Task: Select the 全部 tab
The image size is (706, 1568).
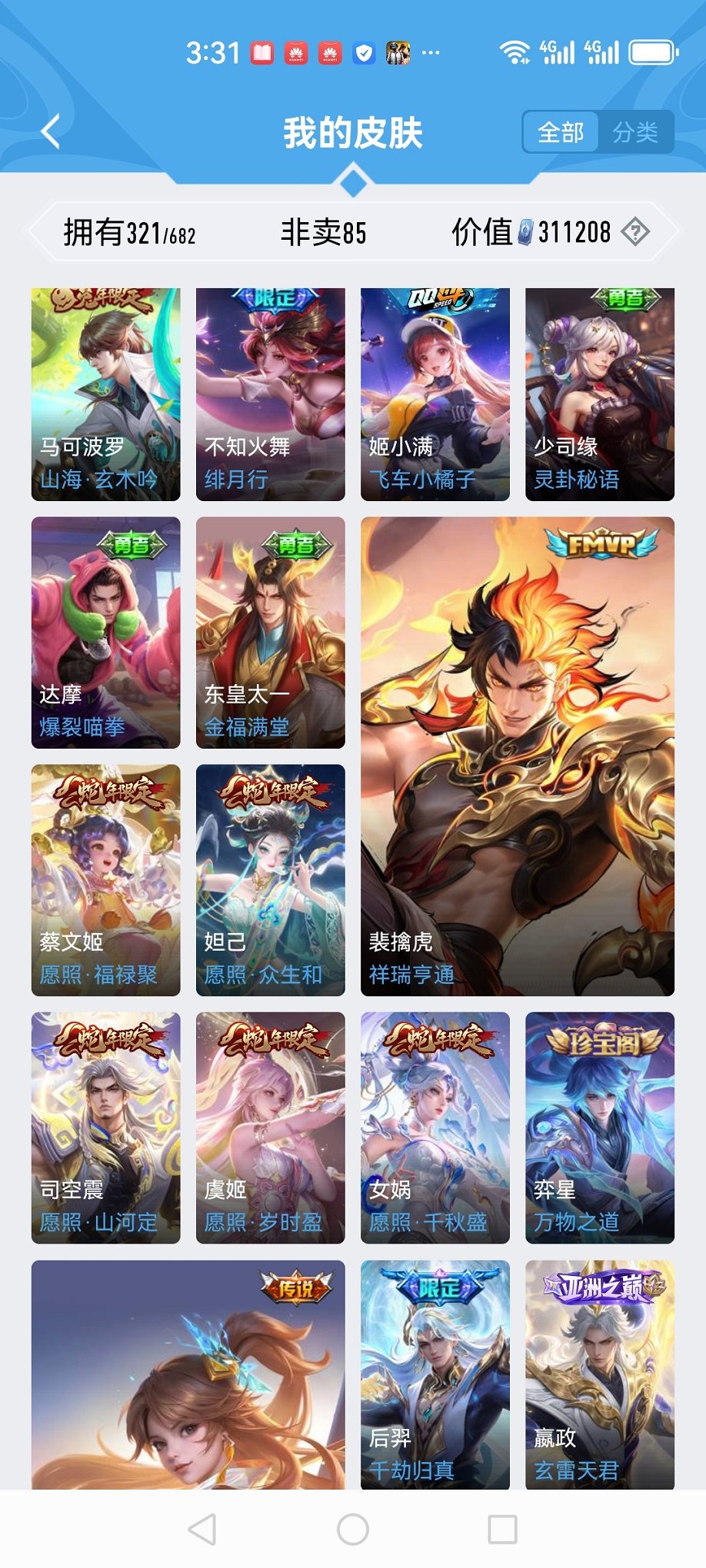Action: click(561, 132)
